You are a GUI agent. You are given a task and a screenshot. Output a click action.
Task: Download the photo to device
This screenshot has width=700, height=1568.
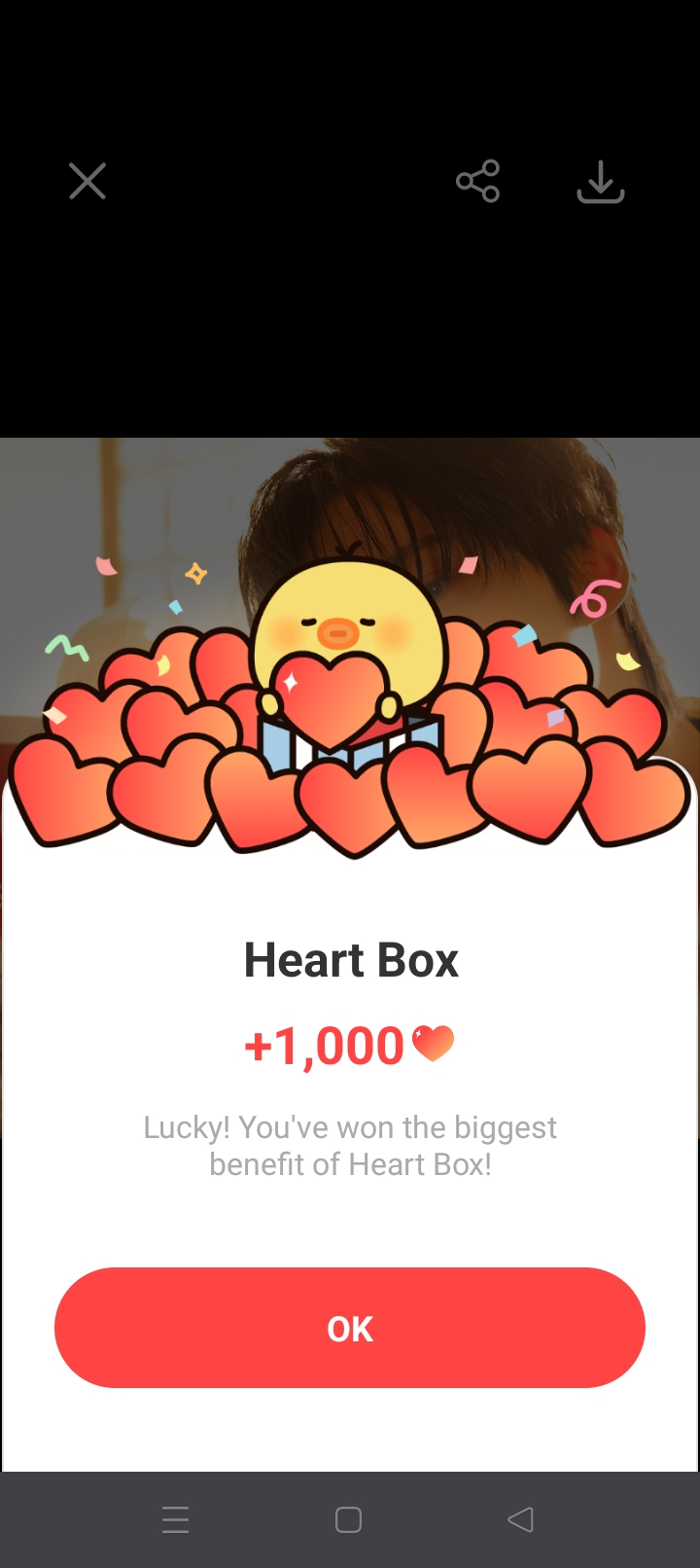coord(600,182)
